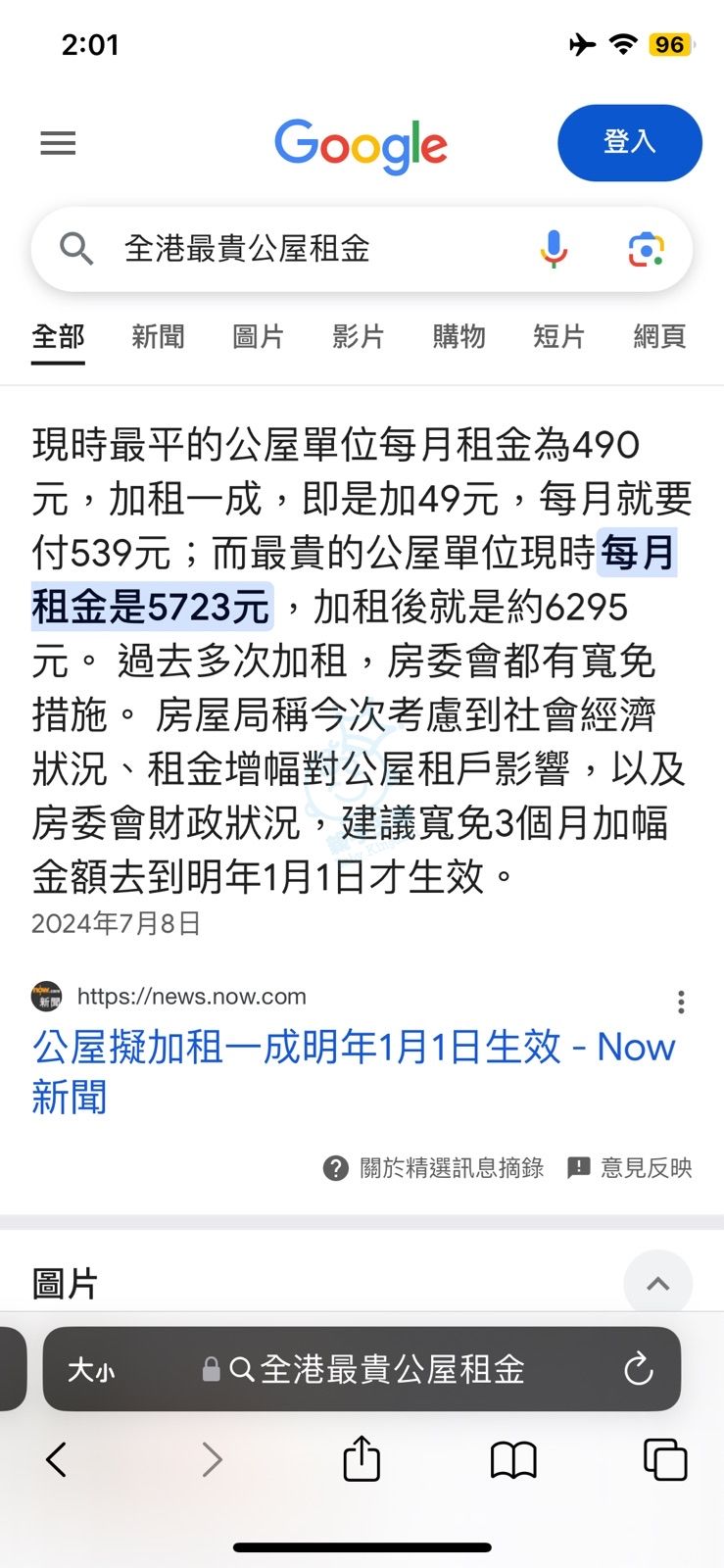Collapse the 圖片 section
This screenshot has width=724, height=1568.
pyautogui.click(x=657, y=1284)
